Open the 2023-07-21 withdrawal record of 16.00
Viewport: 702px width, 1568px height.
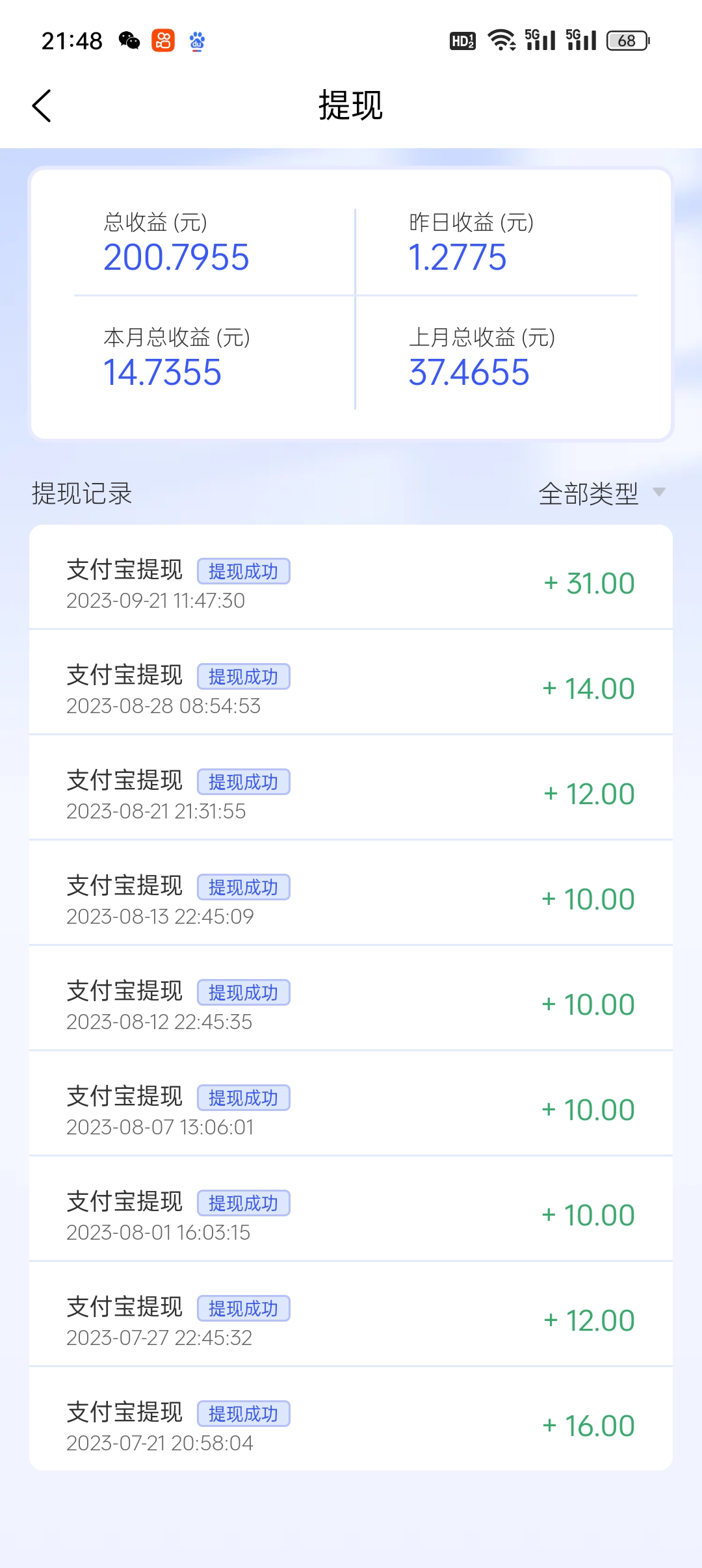click(351, 1418)
